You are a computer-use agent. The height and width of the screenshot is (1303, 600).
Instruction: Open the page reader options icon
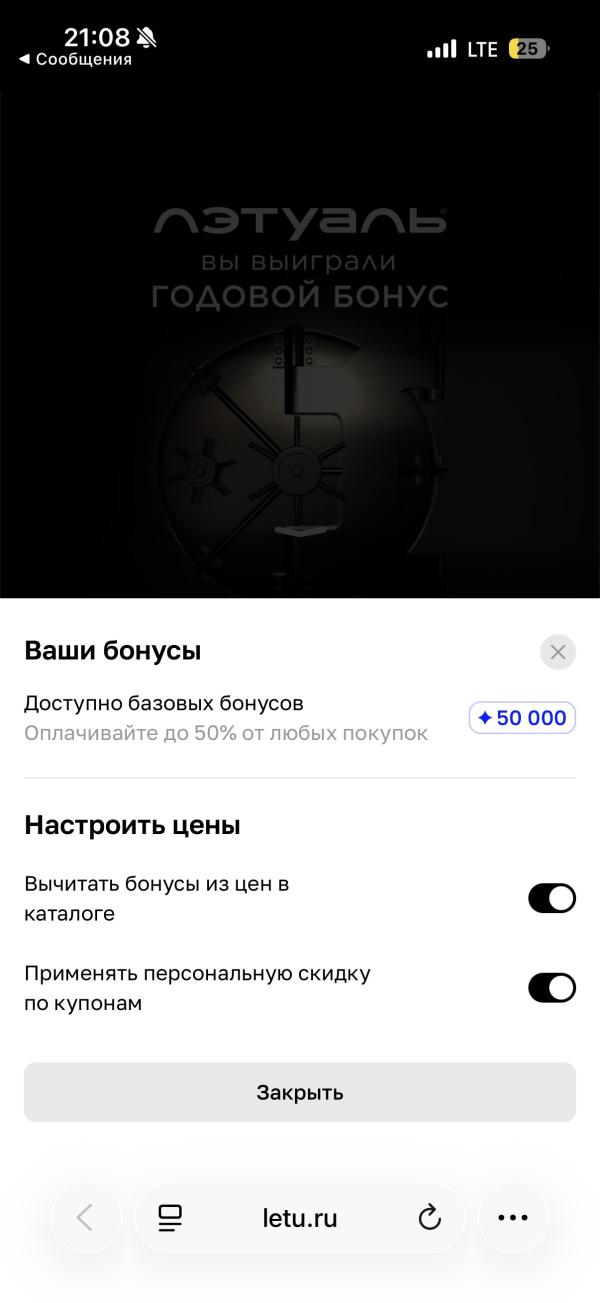coord(171,1217)
